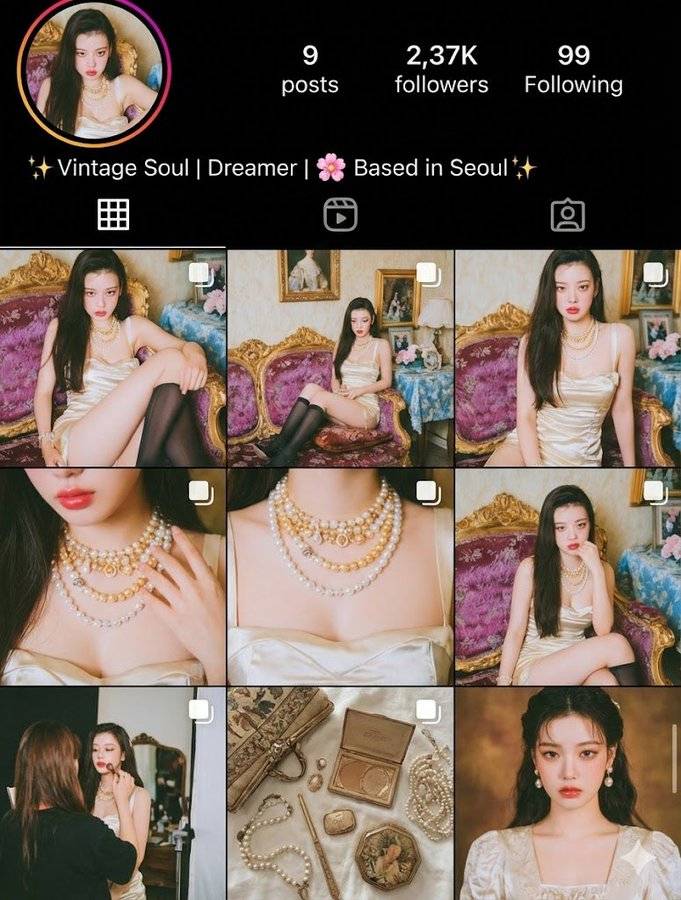This screenshot has height=900, width=681.
Task: Open the list of 99 Following
Action: click(x=573, y=69)
